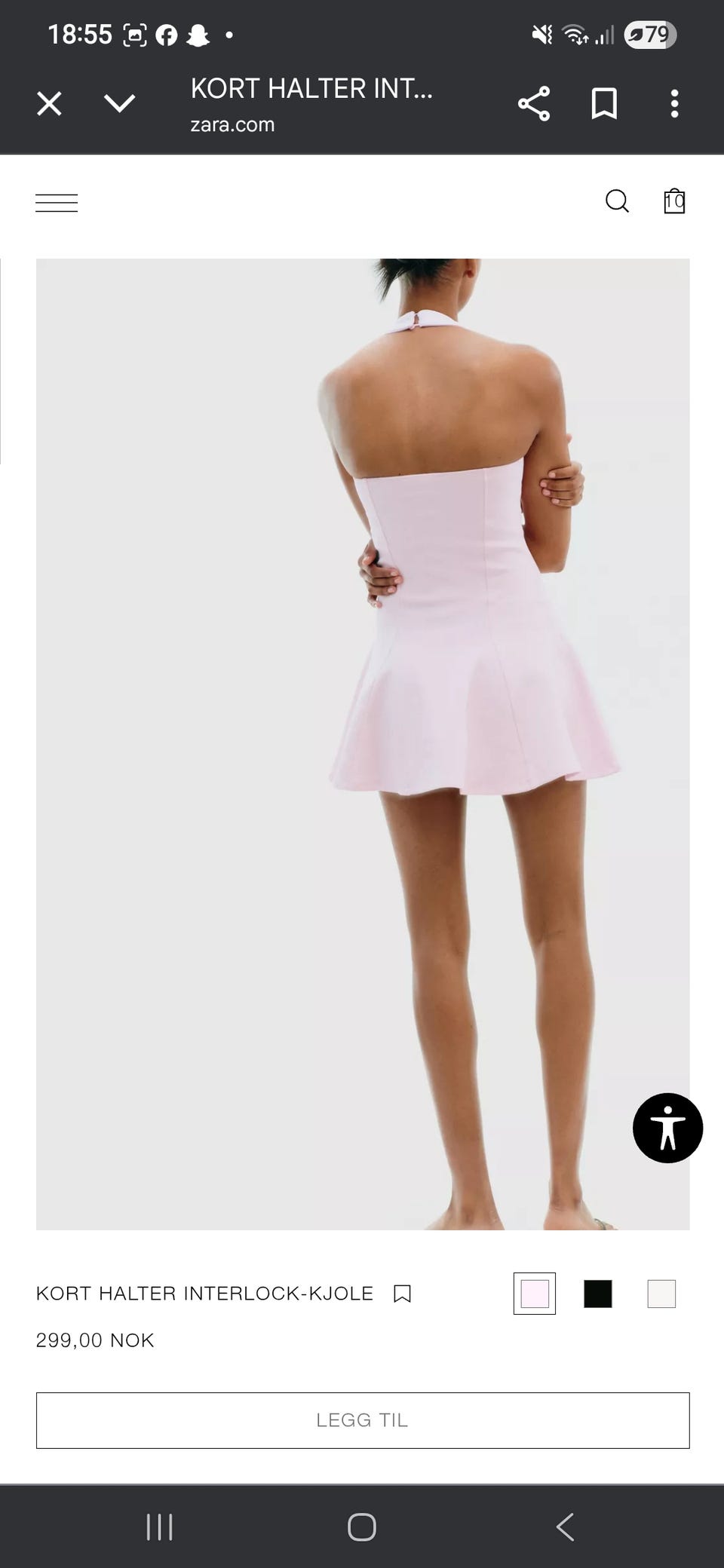The width and height of the screenshot is (724, 1568).
Task: Bookmark this page in the browser
Action: (x=604, y=104)
